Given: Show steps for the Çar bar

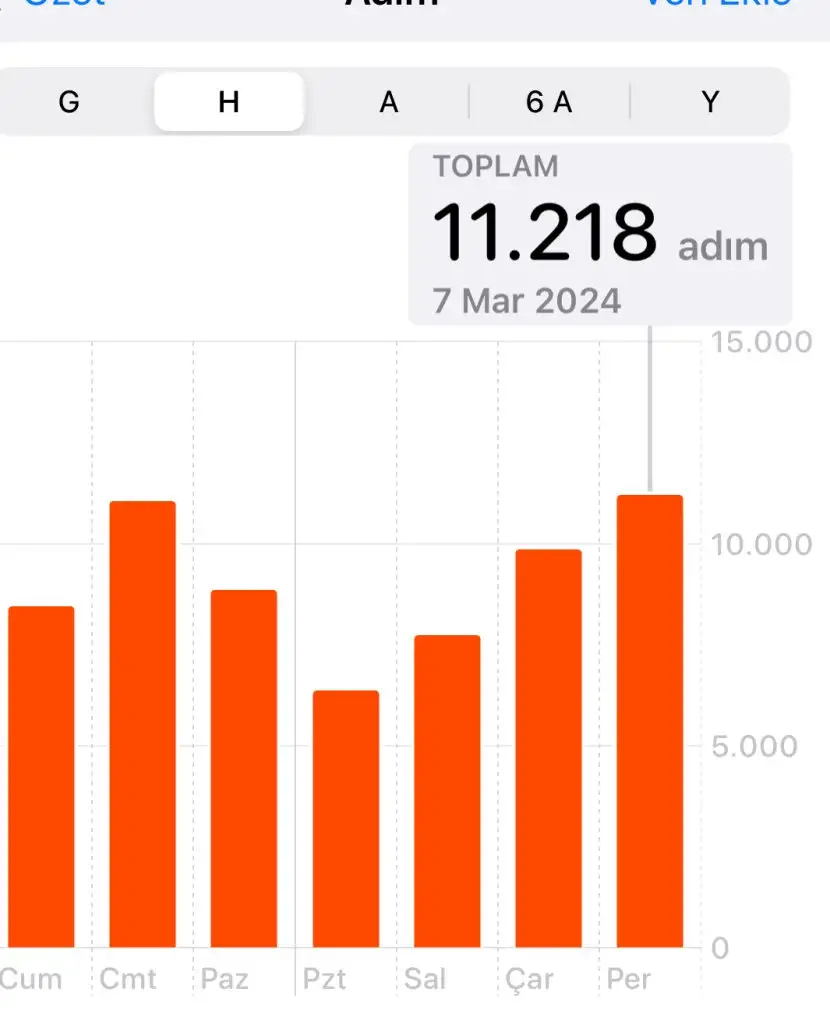Looking at the screenshot, I should [x=548, y=748].
